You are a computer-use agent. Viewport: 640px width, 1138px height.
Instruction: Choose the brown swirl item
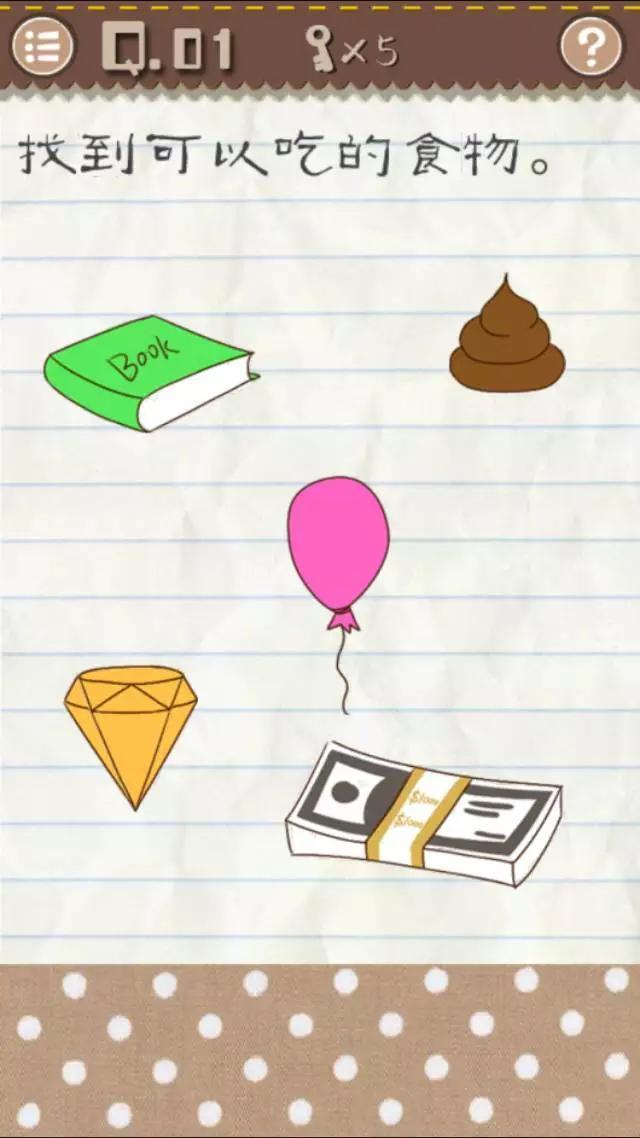507,341
